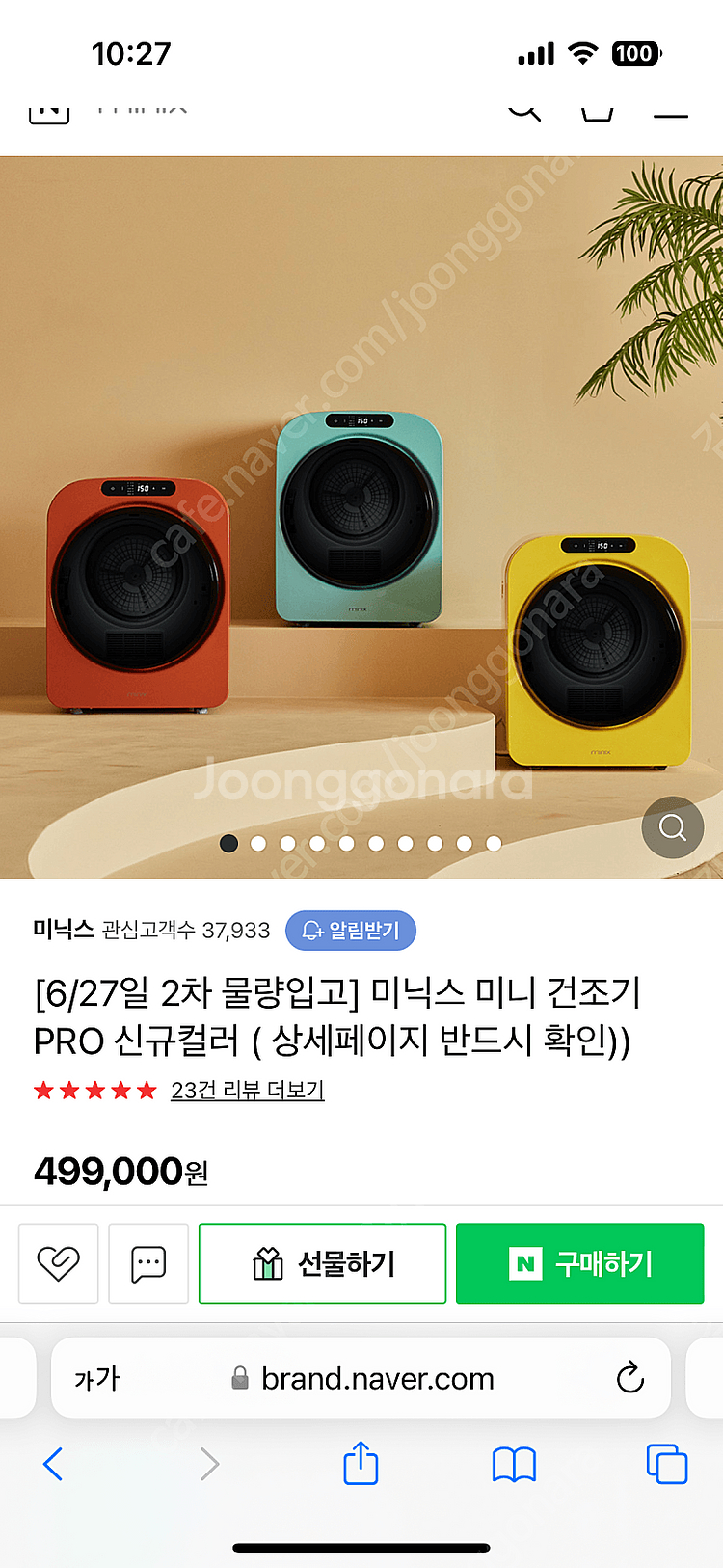The width and height of the screenshot is (723, 1568).
Task: Tap the brand.naver.com address bar
Action: [377, 1379]
